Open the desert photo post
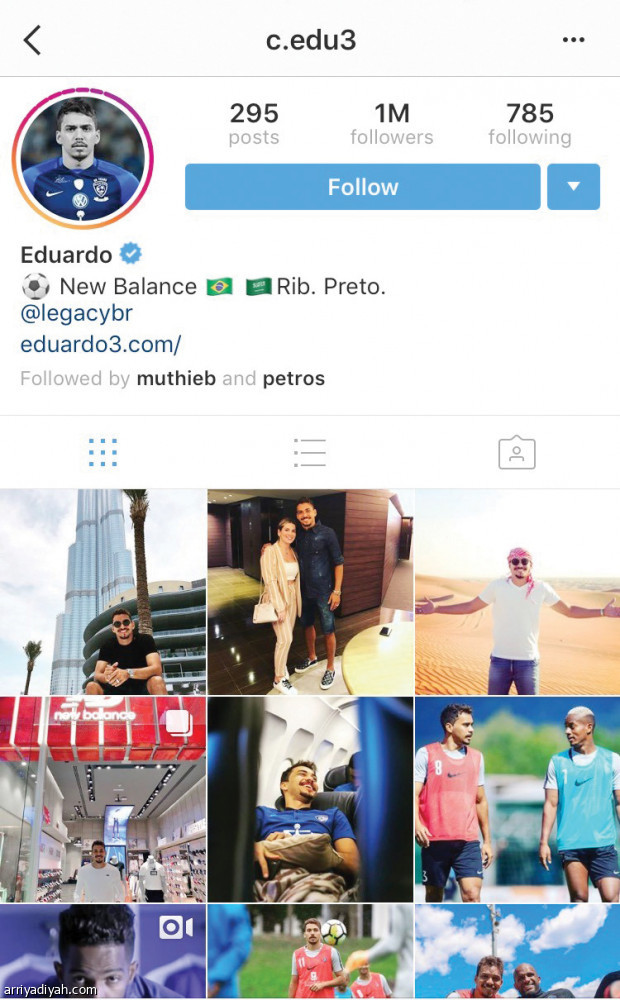The image size is (620, 1000). 517,592
